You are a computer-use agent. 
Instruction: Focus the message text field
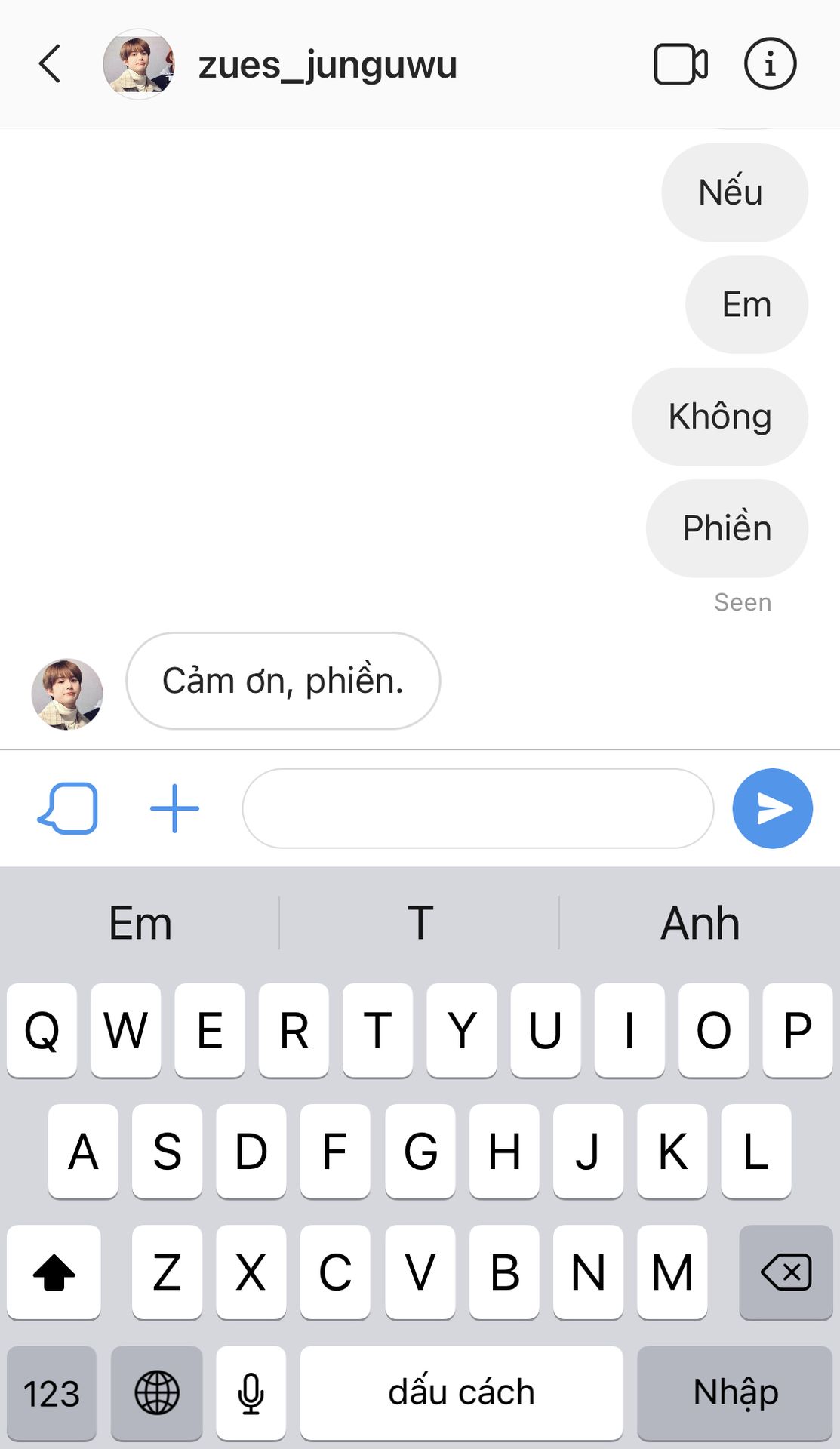478,808
